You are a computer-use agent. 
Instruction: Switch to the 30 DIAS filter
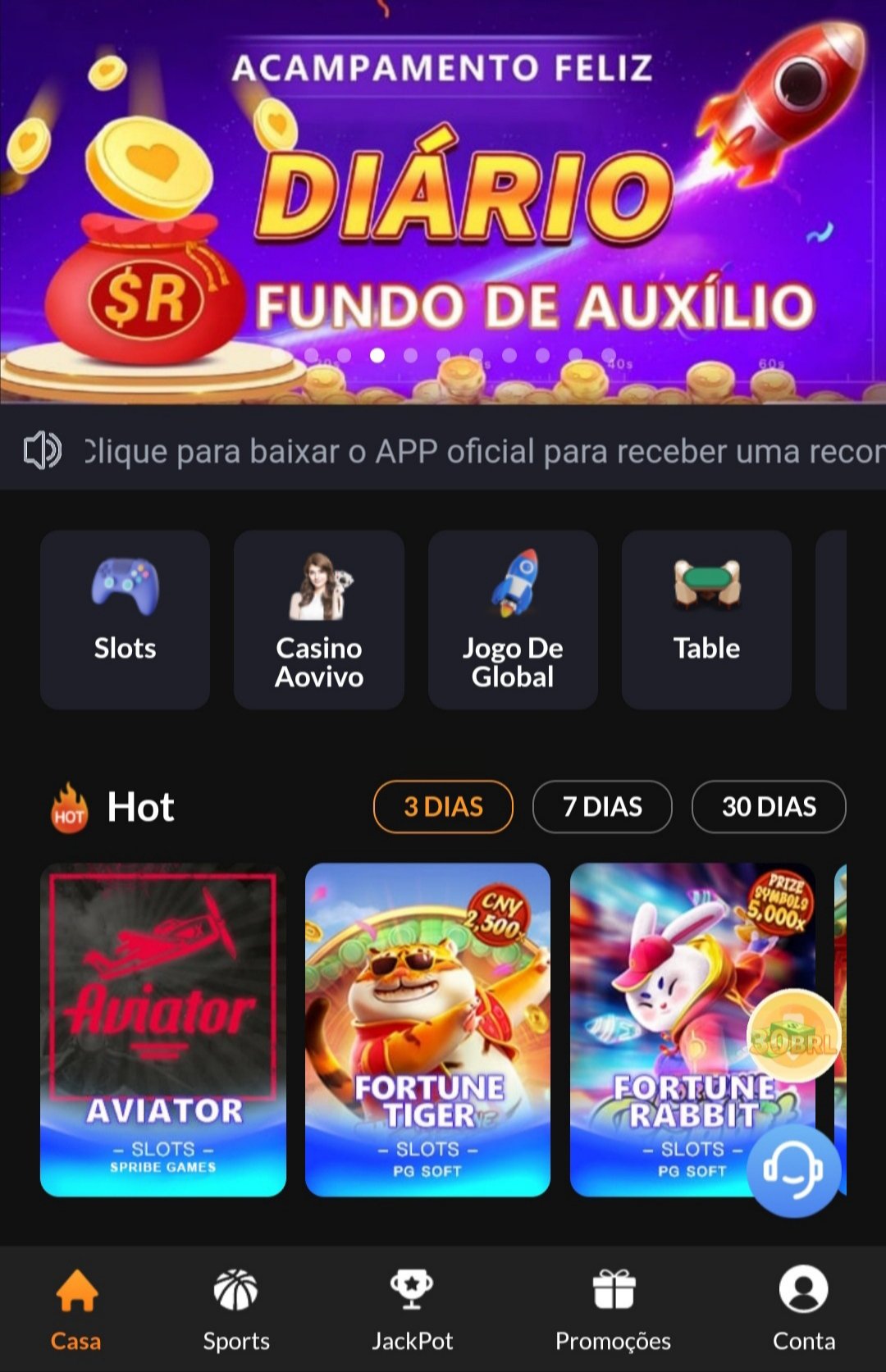[x=769, y=807]
